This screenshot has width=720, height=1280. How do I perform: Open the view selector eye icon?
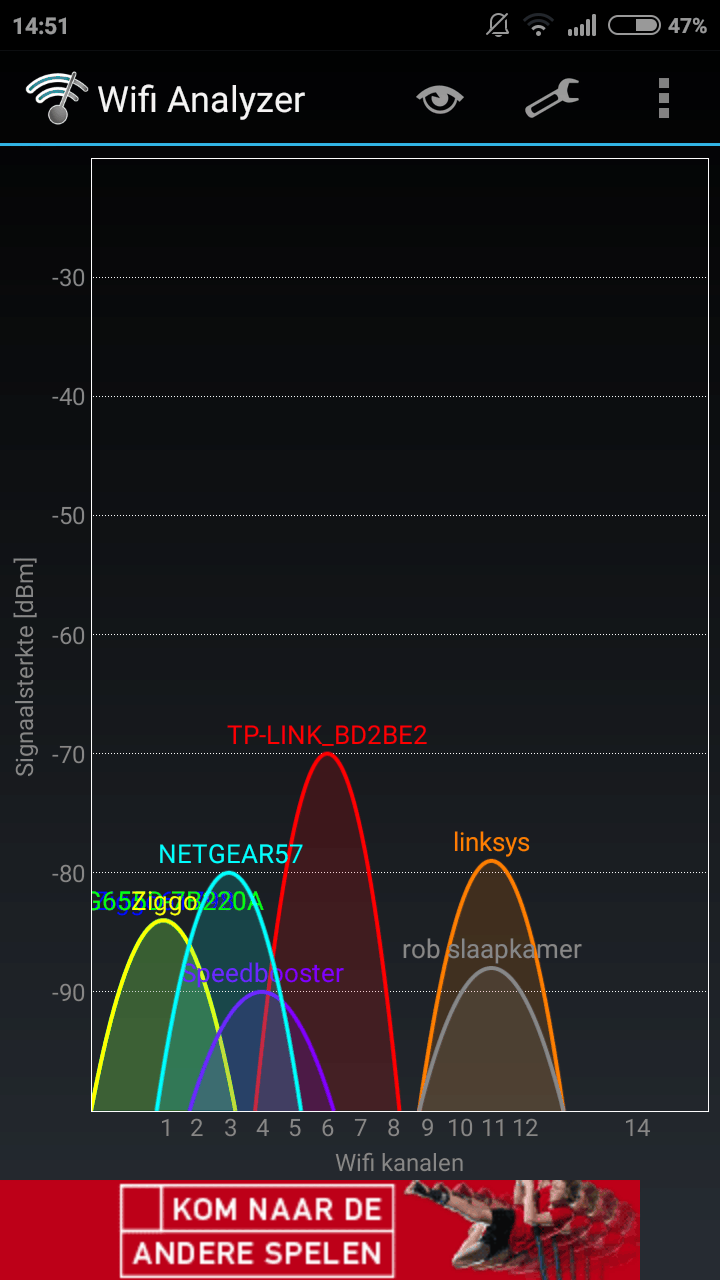pos(440,99)
